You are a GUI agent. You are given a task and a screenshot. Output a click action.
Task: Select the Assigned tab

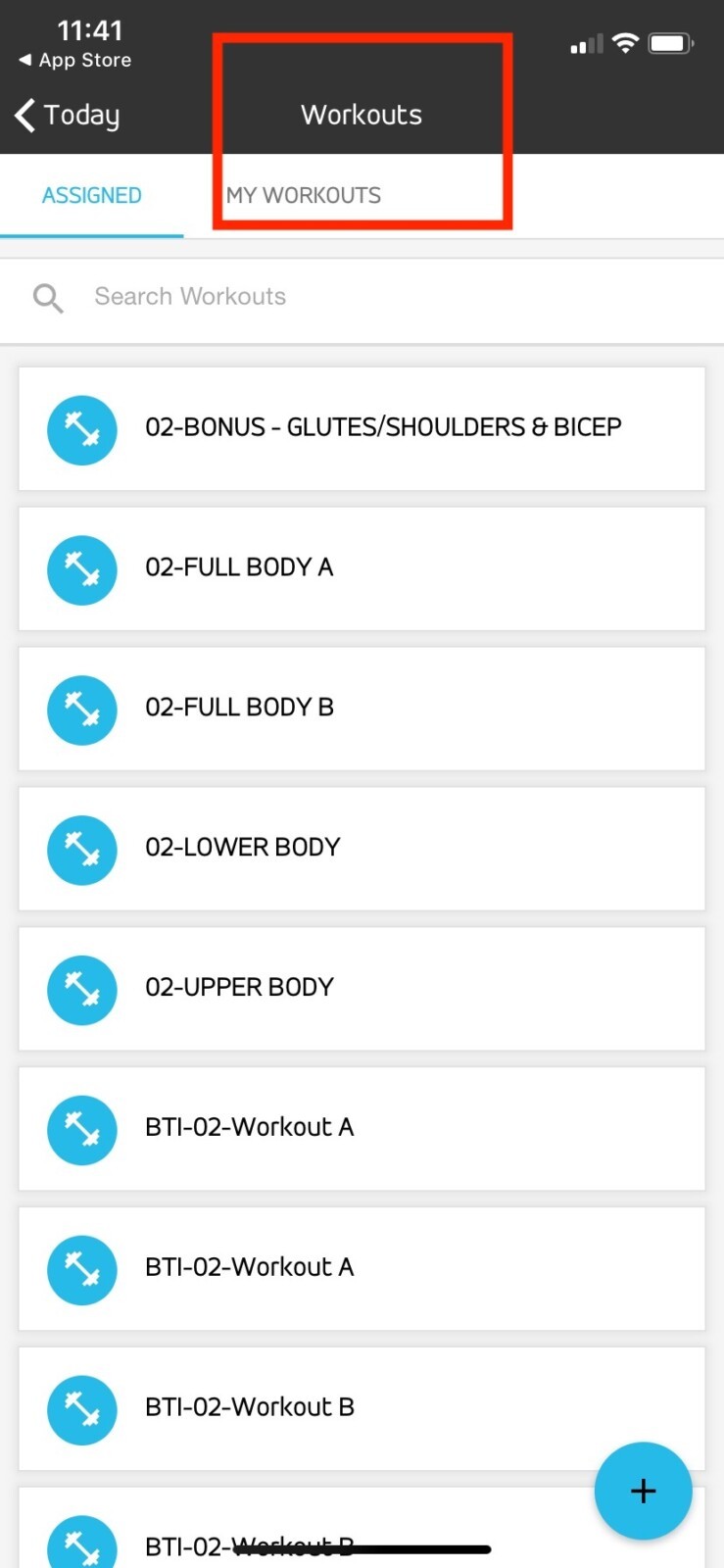point(92,195)
